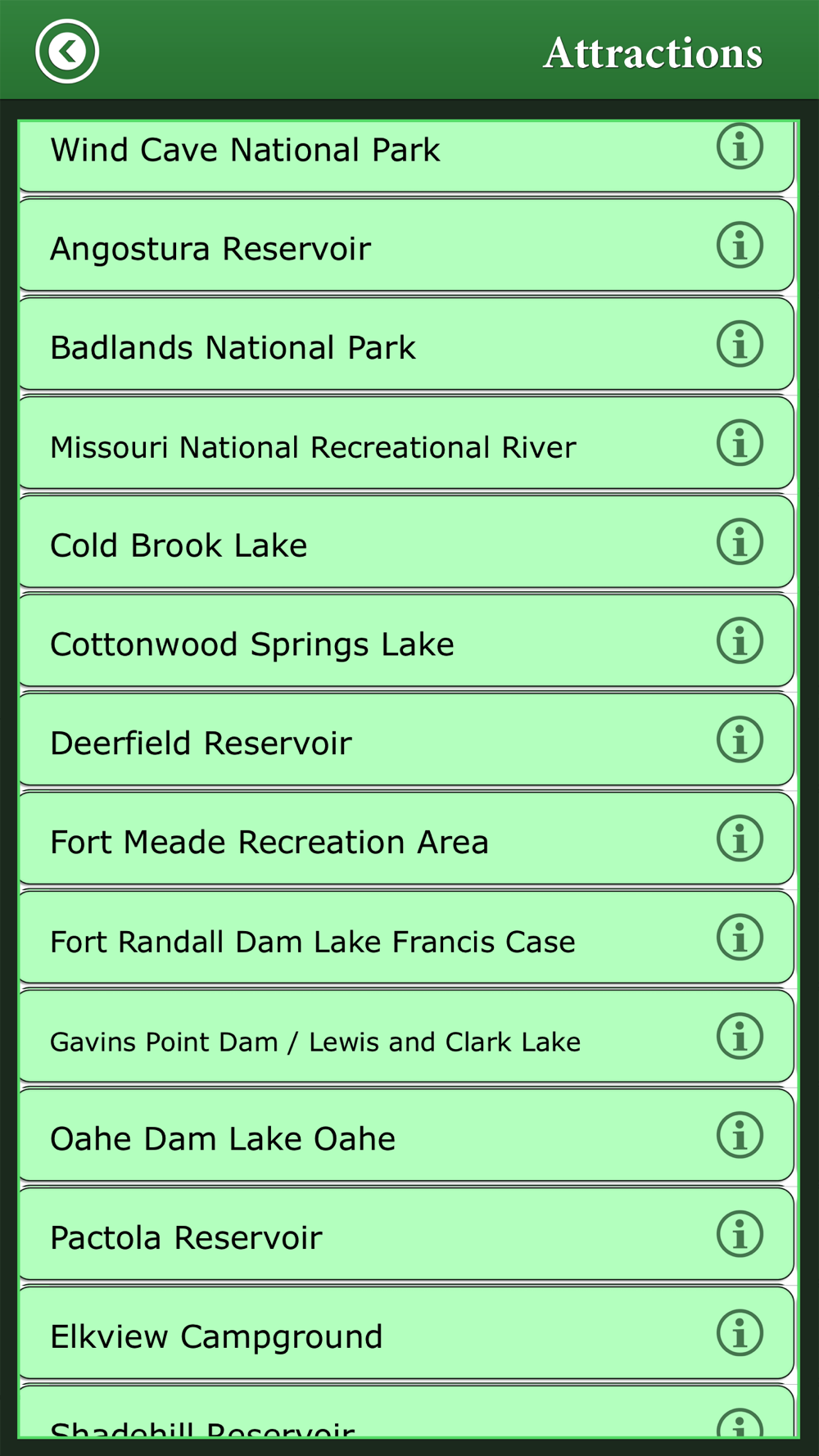Show info for Wind Cave National Park
This screenshot has width=819, height=1456.
tap(740, 147)
